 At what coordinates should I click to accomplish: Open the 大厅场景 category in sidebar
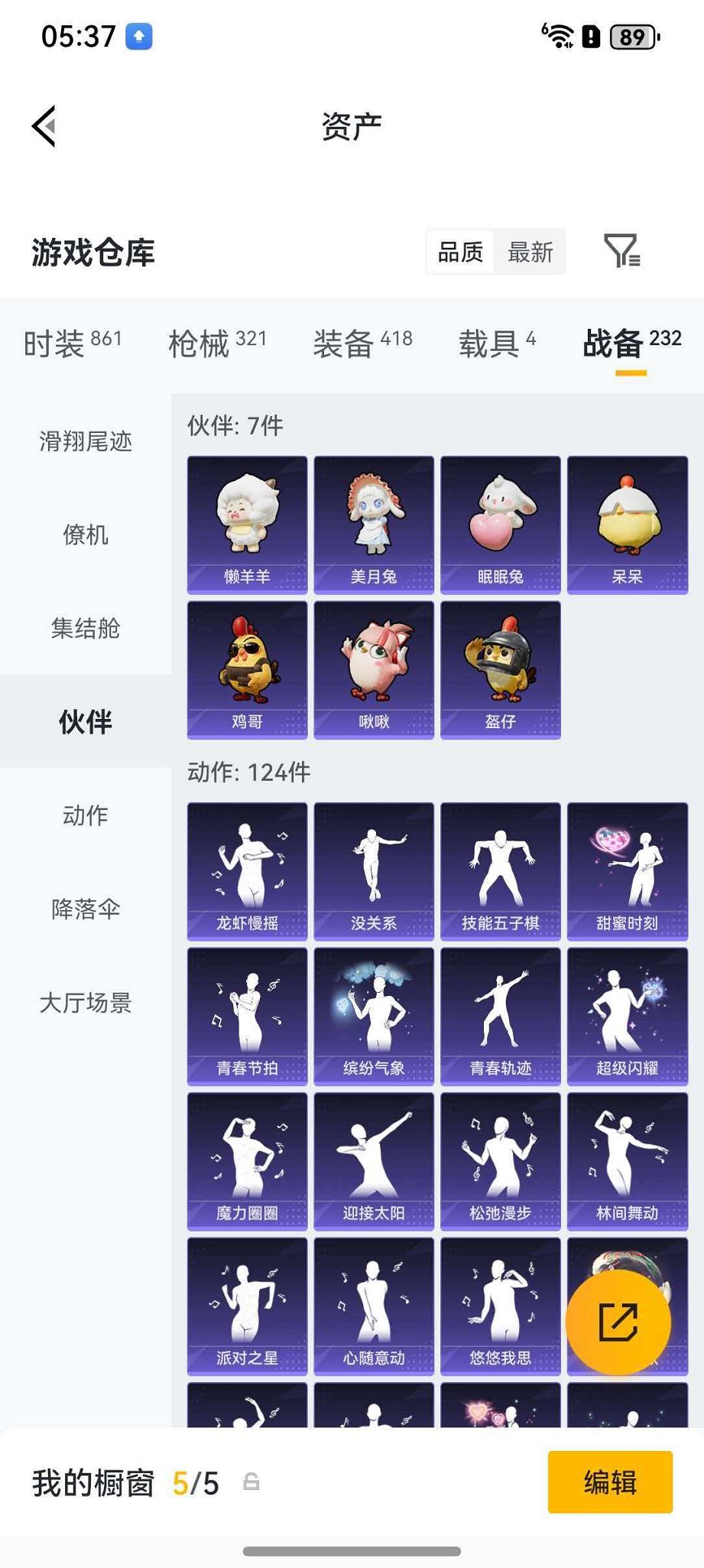(85, 1004)
